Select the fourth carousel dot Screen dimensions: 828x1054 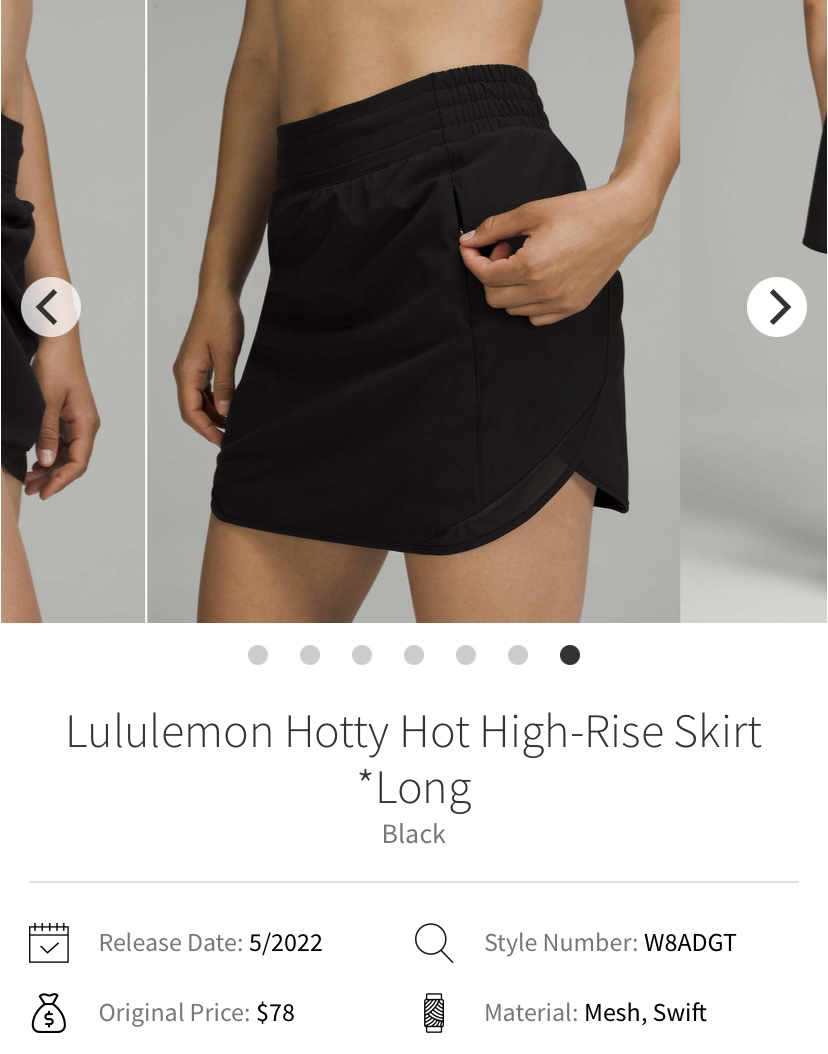(414, 655)
